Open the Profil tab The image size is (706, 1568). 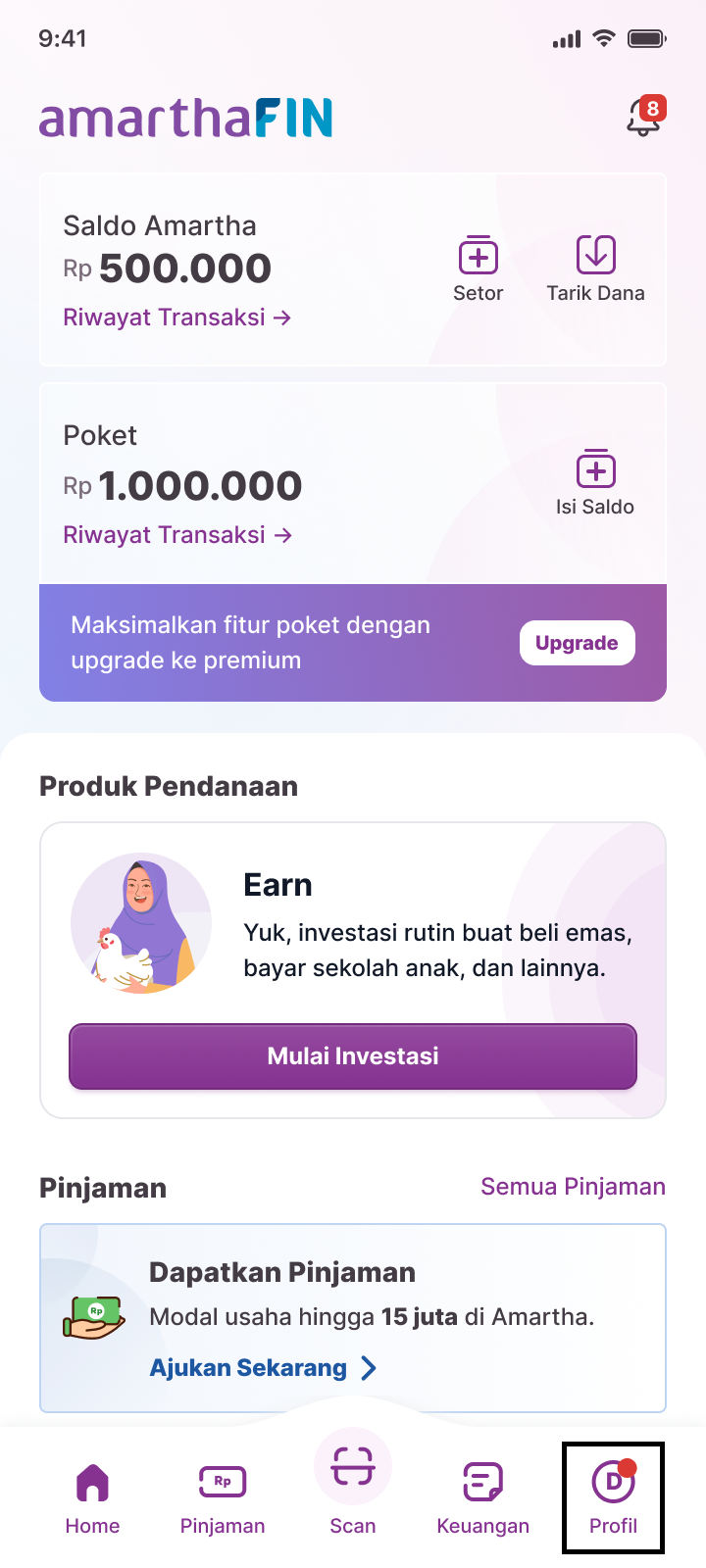pos(613,1497)
